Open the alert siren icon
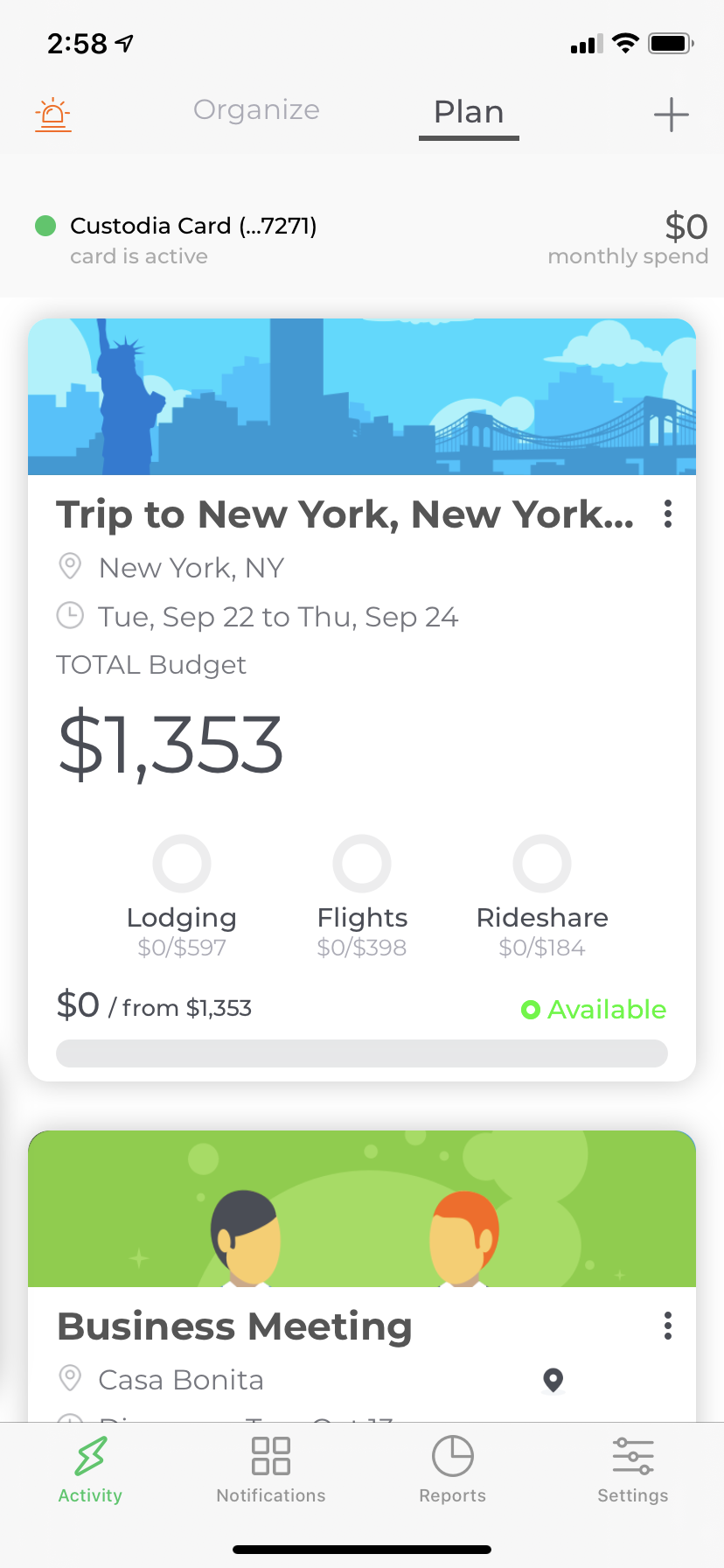Image resolution: width=724 pixels, height=1568 pixels. (53, 115)
